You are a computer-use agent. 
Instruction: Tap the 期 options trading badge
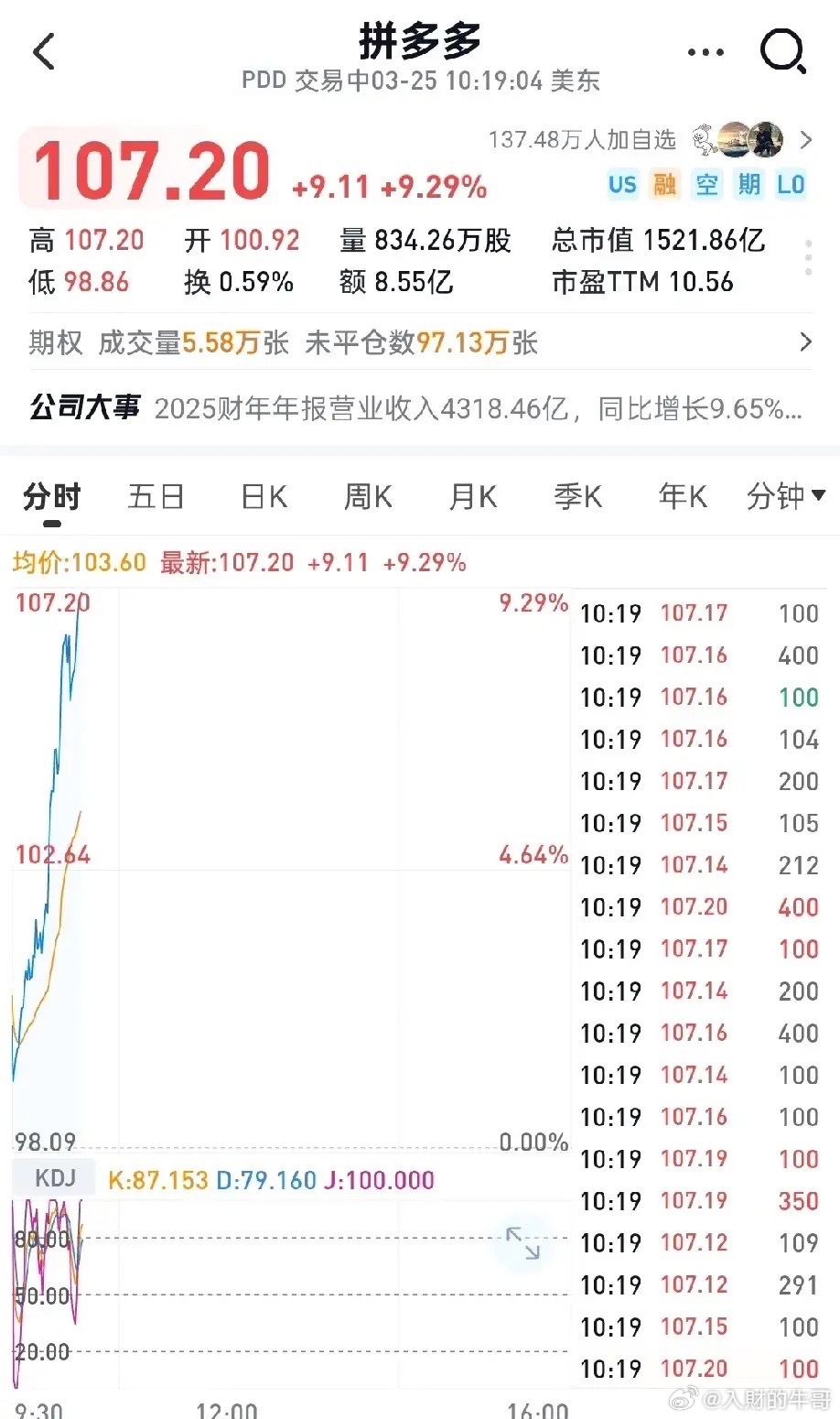click(748, 185)
